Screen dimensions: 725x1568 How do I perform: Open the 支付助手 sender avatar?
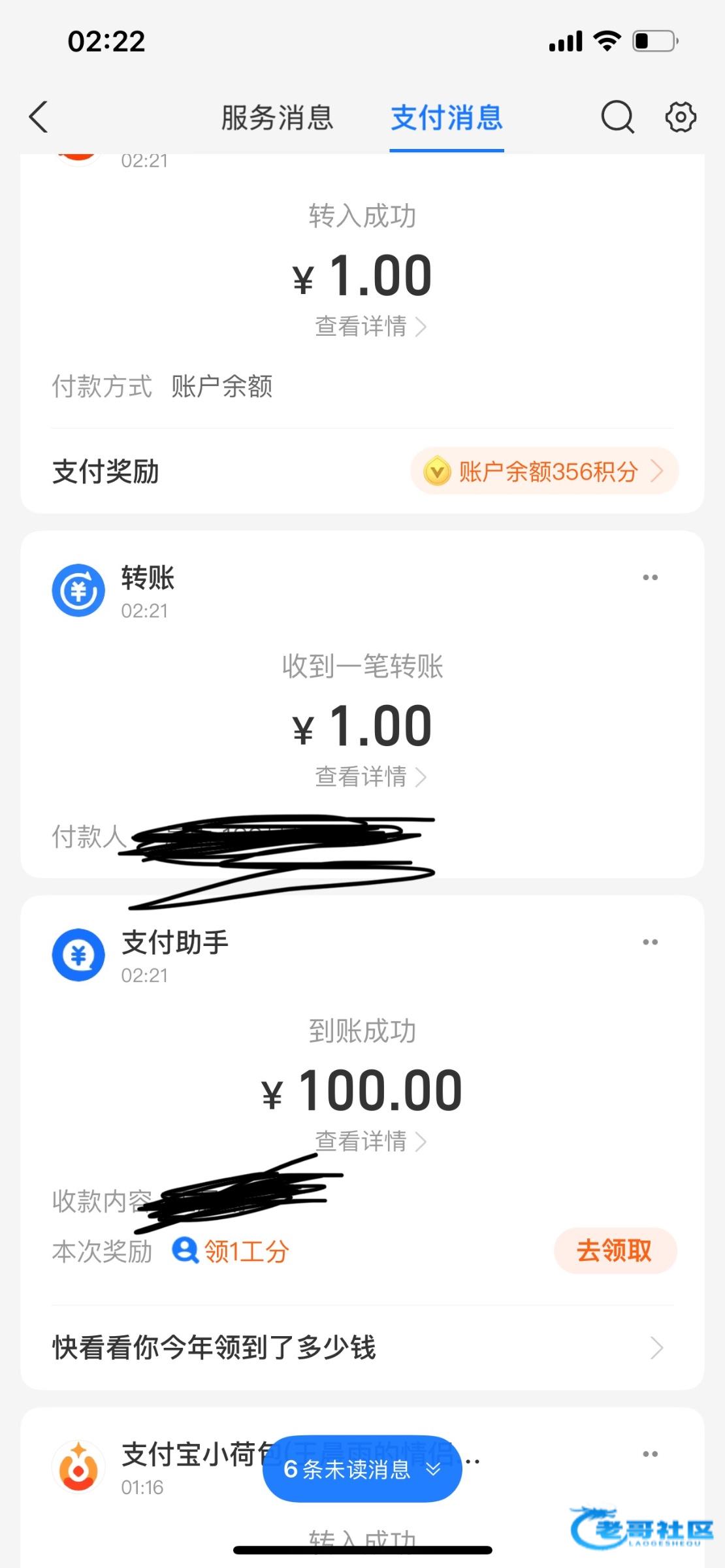point(78,955)
